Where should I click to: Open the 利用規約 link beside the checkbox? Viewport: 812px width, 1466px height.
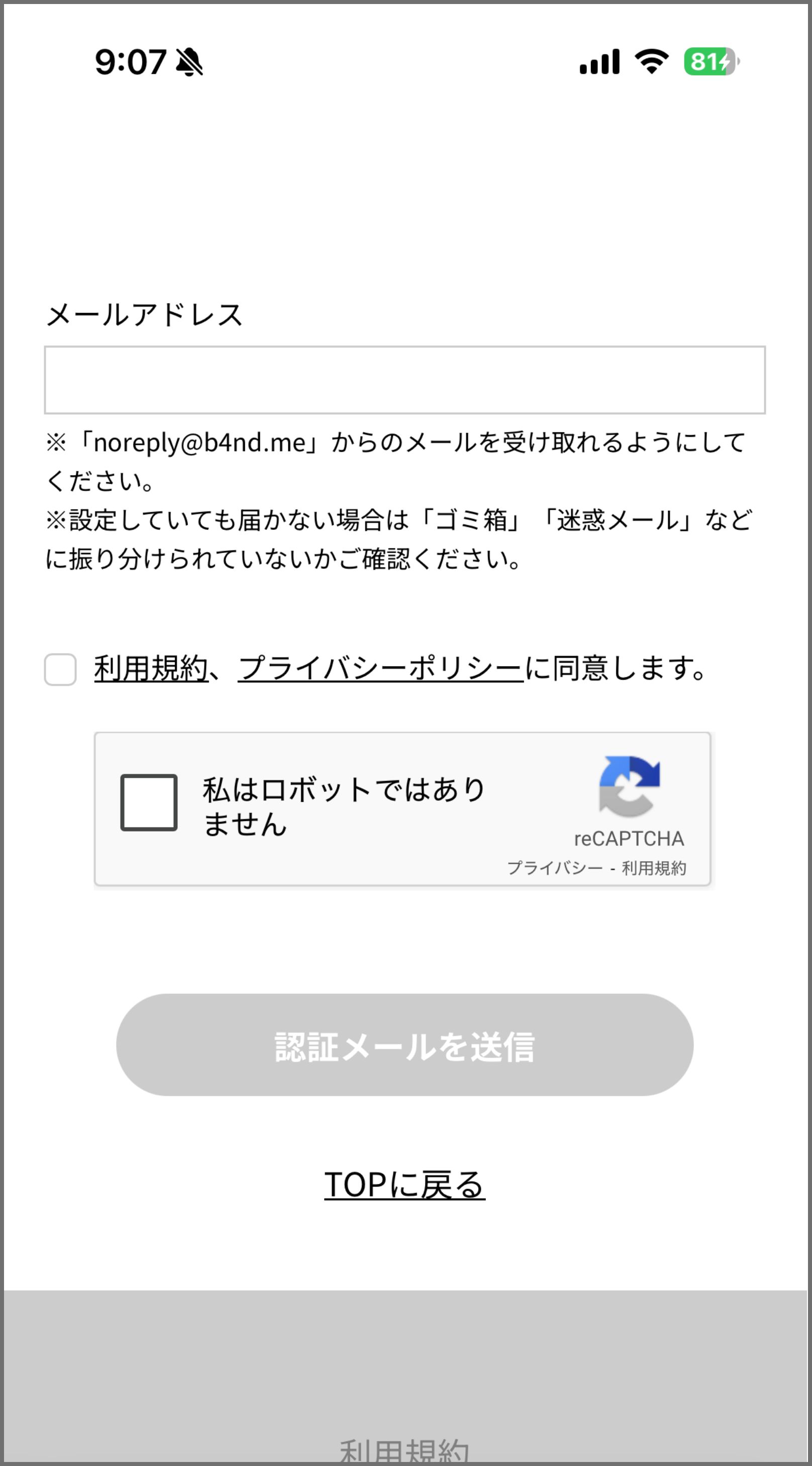[151, 668]
